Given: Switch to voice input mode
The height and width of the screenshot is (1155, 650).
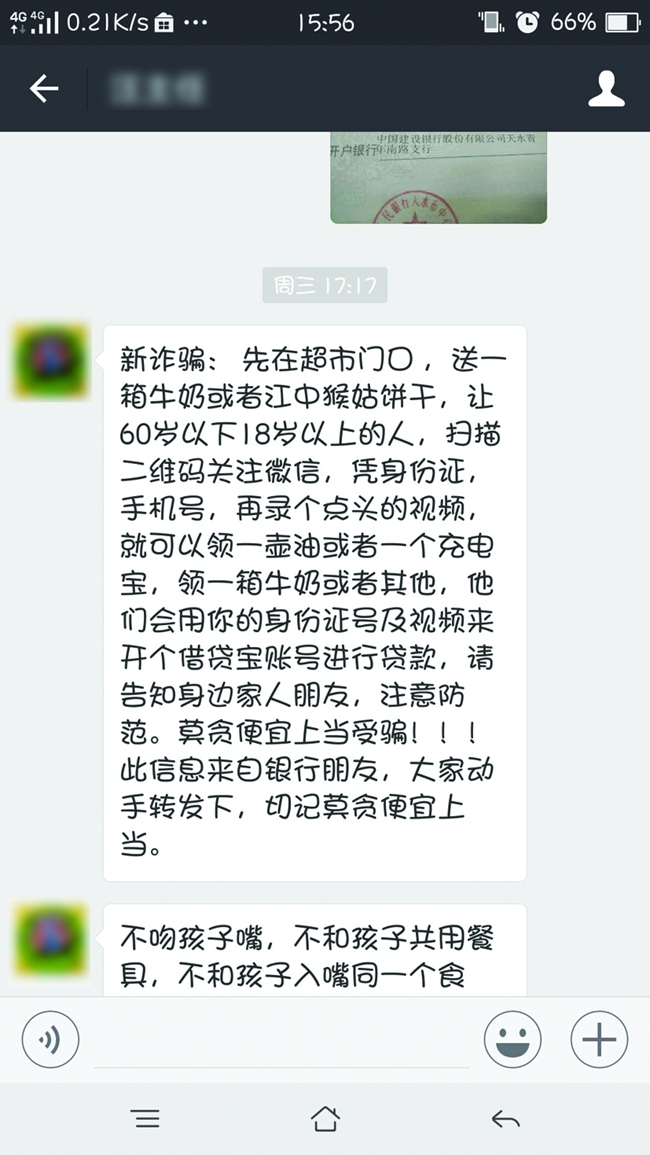Looking at the screenshot, I should 50,1040.
